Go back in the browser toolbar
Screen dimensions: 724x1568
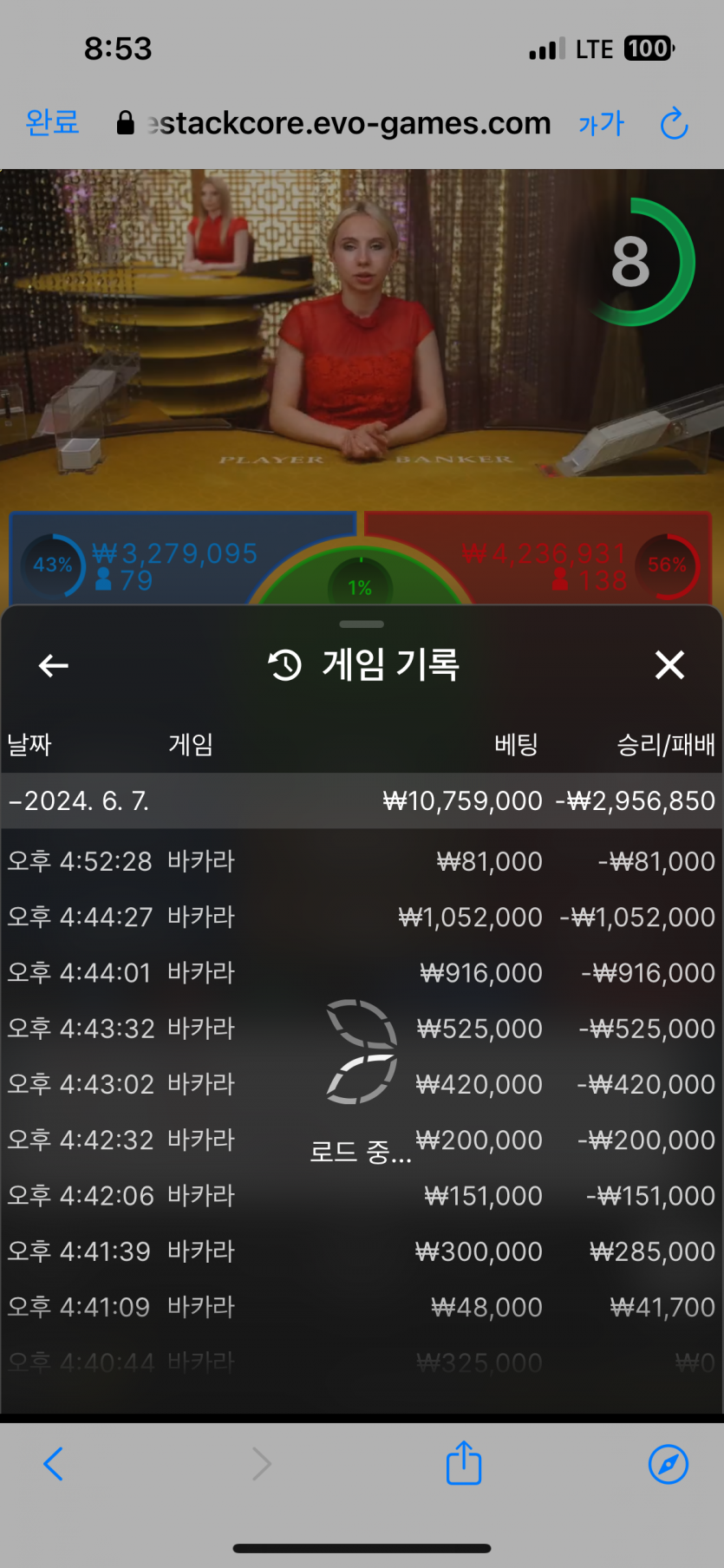coord(53,1464)
